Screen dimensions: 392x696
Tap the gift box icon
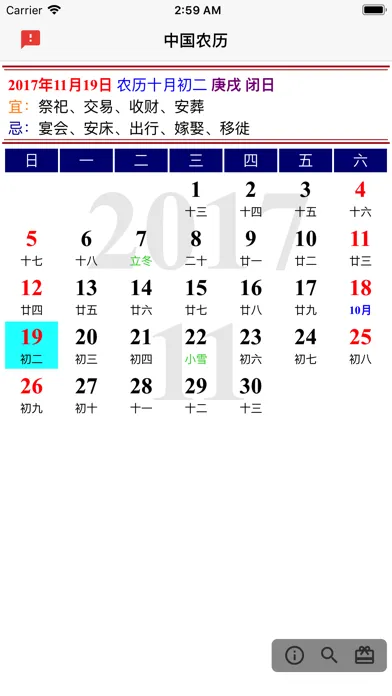[x=364, y=655]
